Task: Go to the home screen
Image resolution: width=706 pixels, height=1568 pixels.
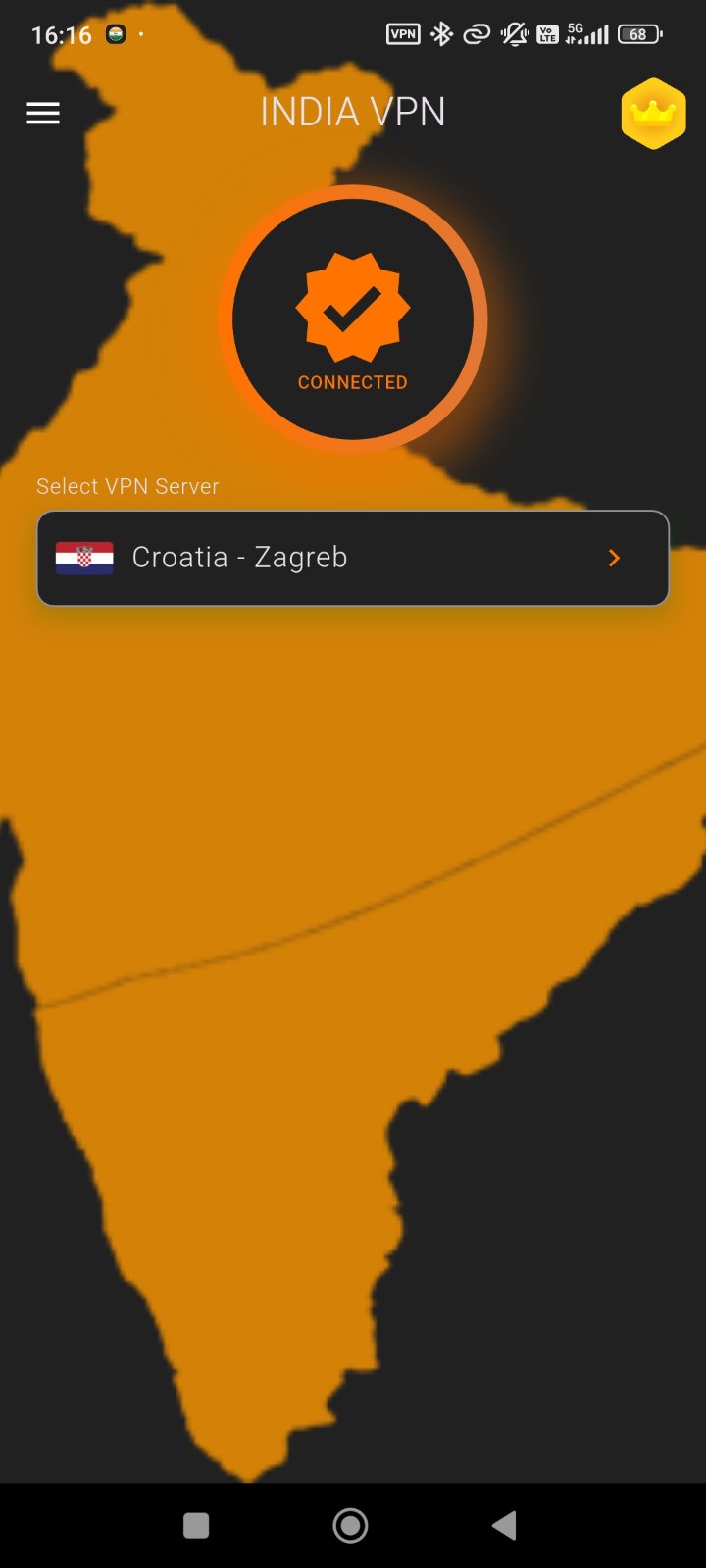Action: point(351,1525)
